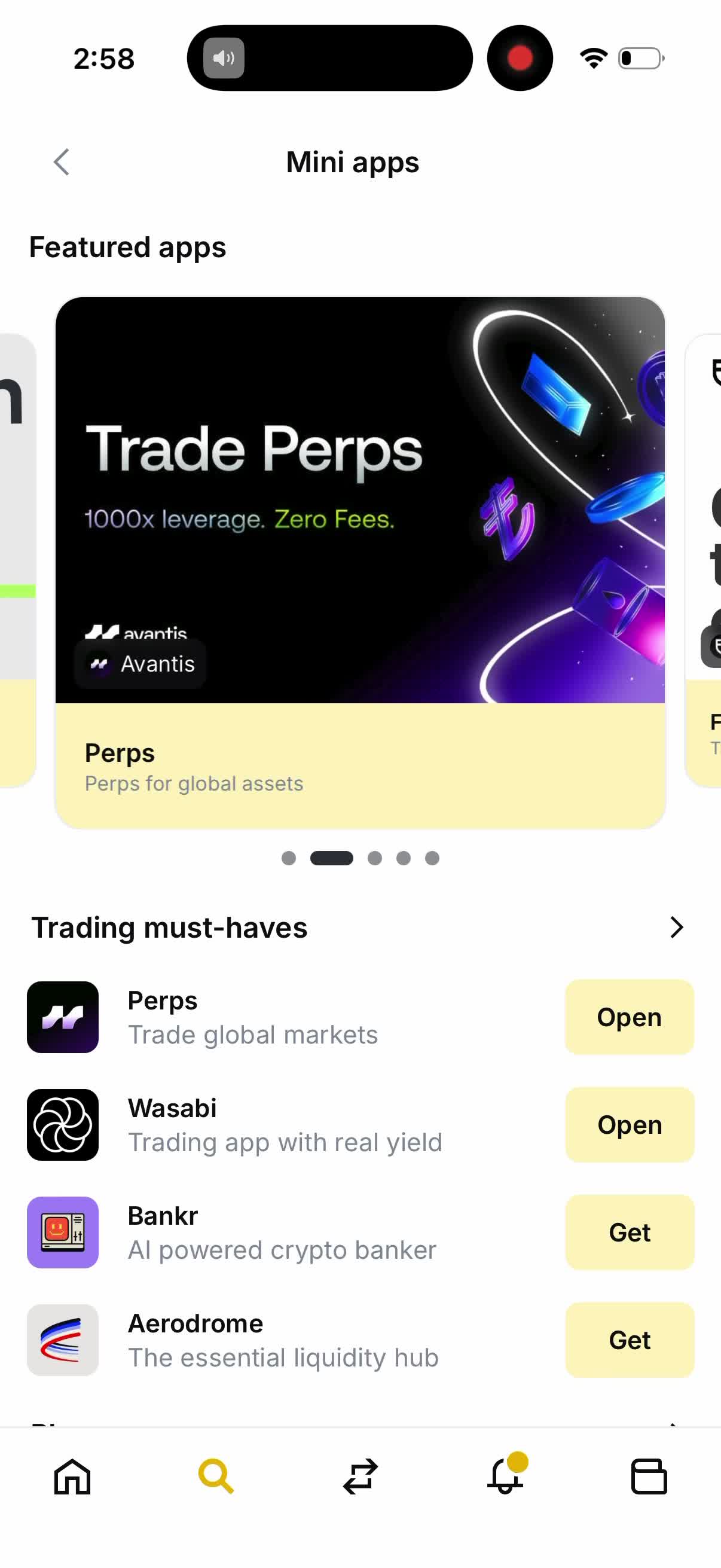721x1568 pixels.
Task: Select the third carousel page dot
Action: point(375,858)
